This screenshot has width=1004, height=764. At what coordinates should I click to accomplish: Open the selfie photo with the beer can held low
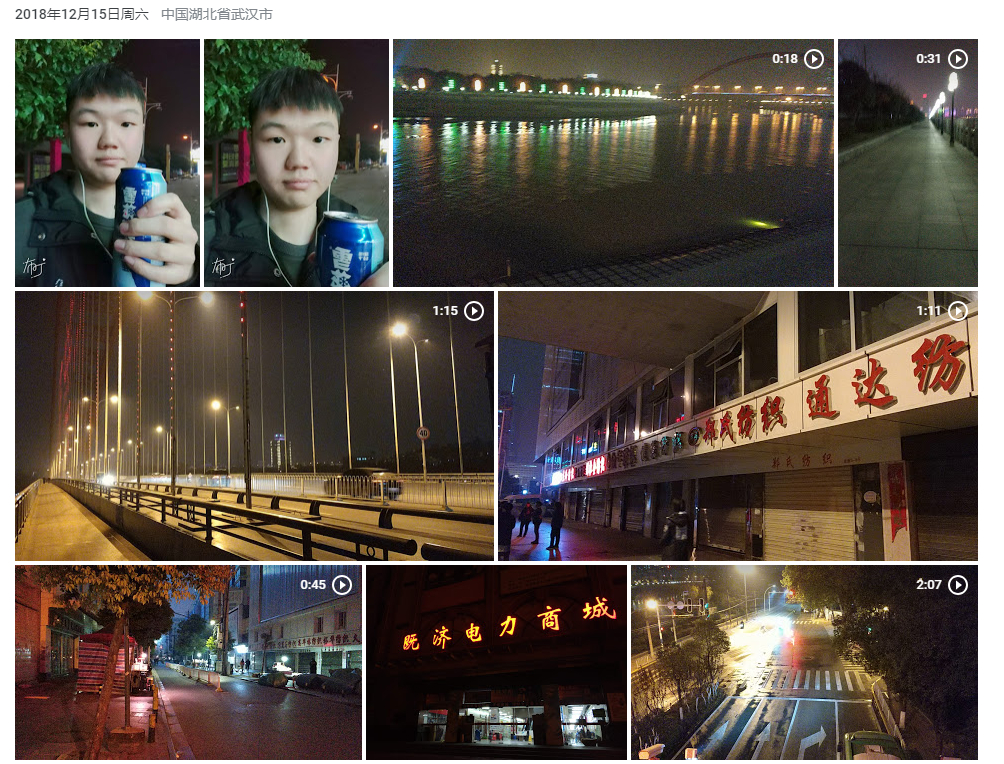click(x=296, y=163)
